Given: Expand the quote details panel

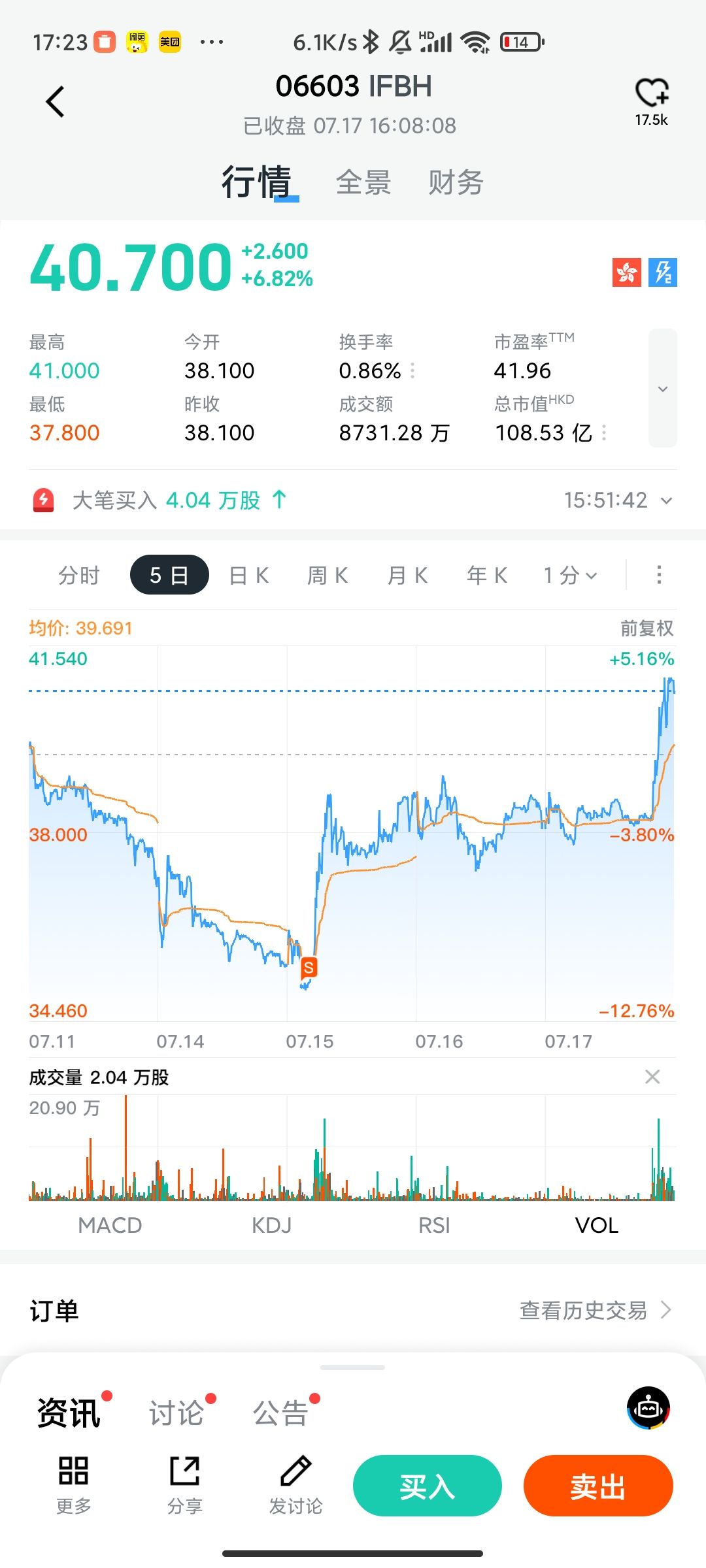Looking at the screenshot, I should (x=662, y=388).
